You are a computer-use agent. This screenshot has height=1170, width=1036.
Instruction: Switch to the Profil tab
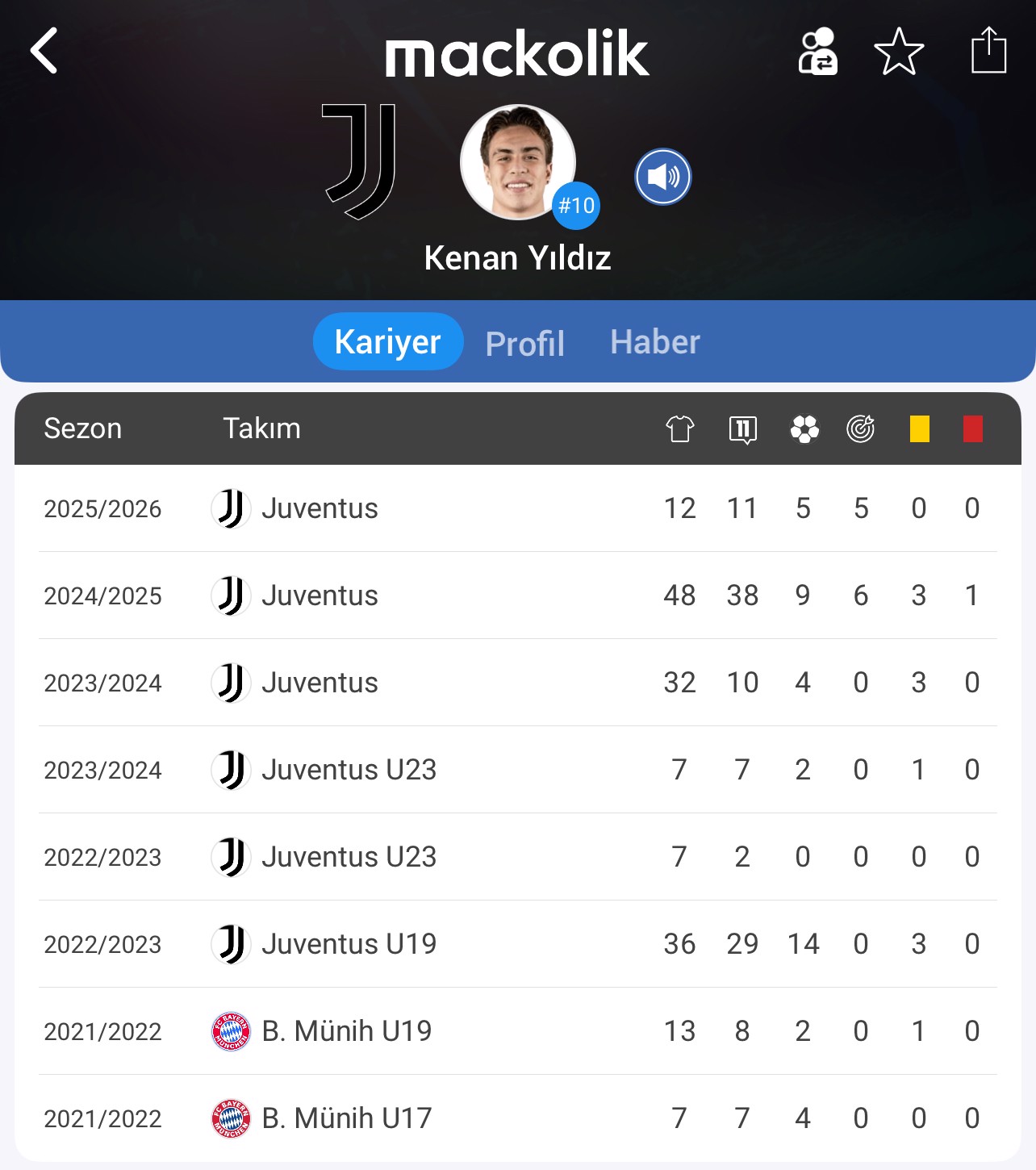(524, 344)
